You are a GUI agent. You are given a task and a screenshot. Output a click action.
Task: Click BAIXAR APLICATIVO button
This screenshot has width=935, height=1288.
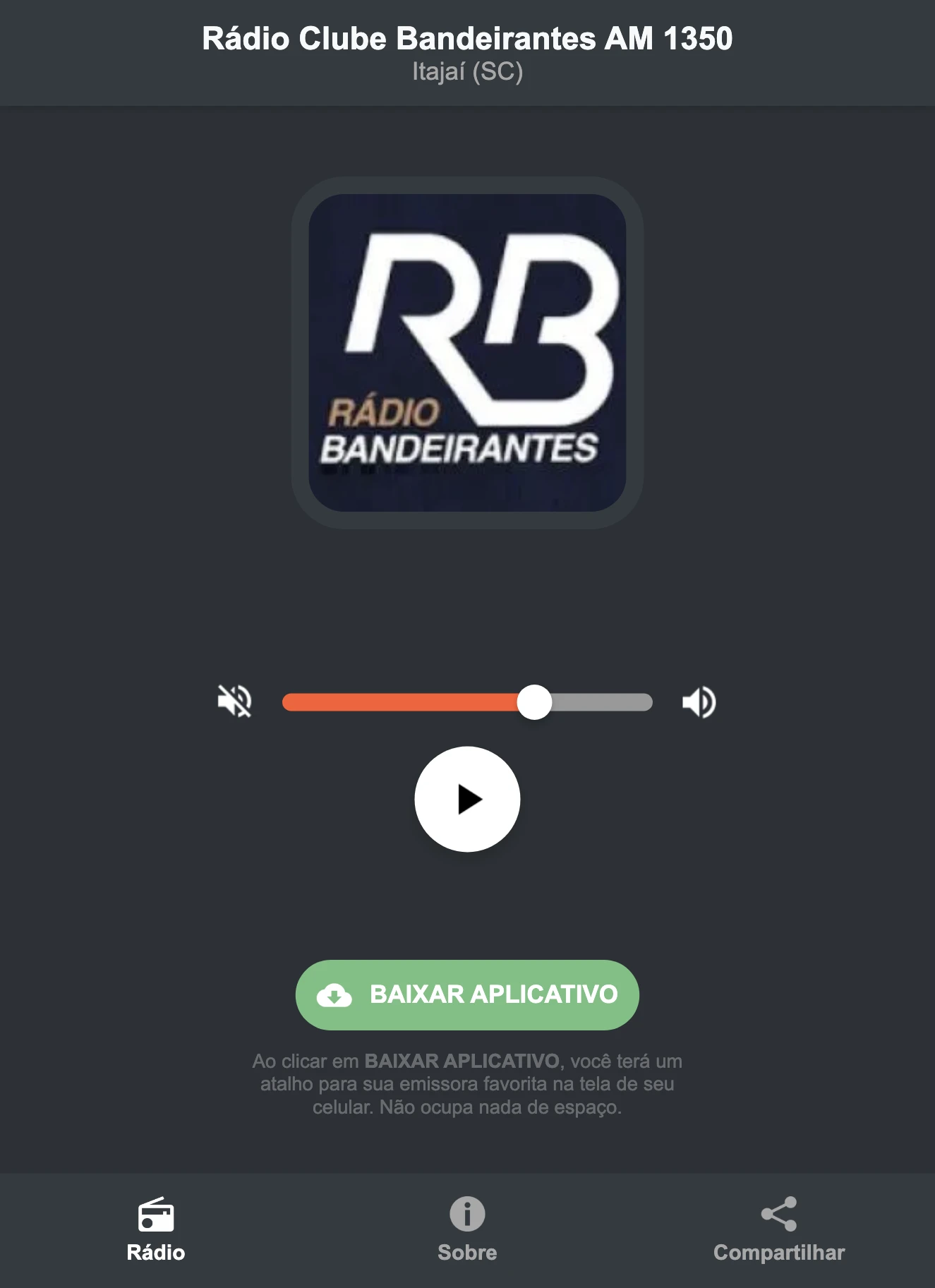[x=466, y=995]
